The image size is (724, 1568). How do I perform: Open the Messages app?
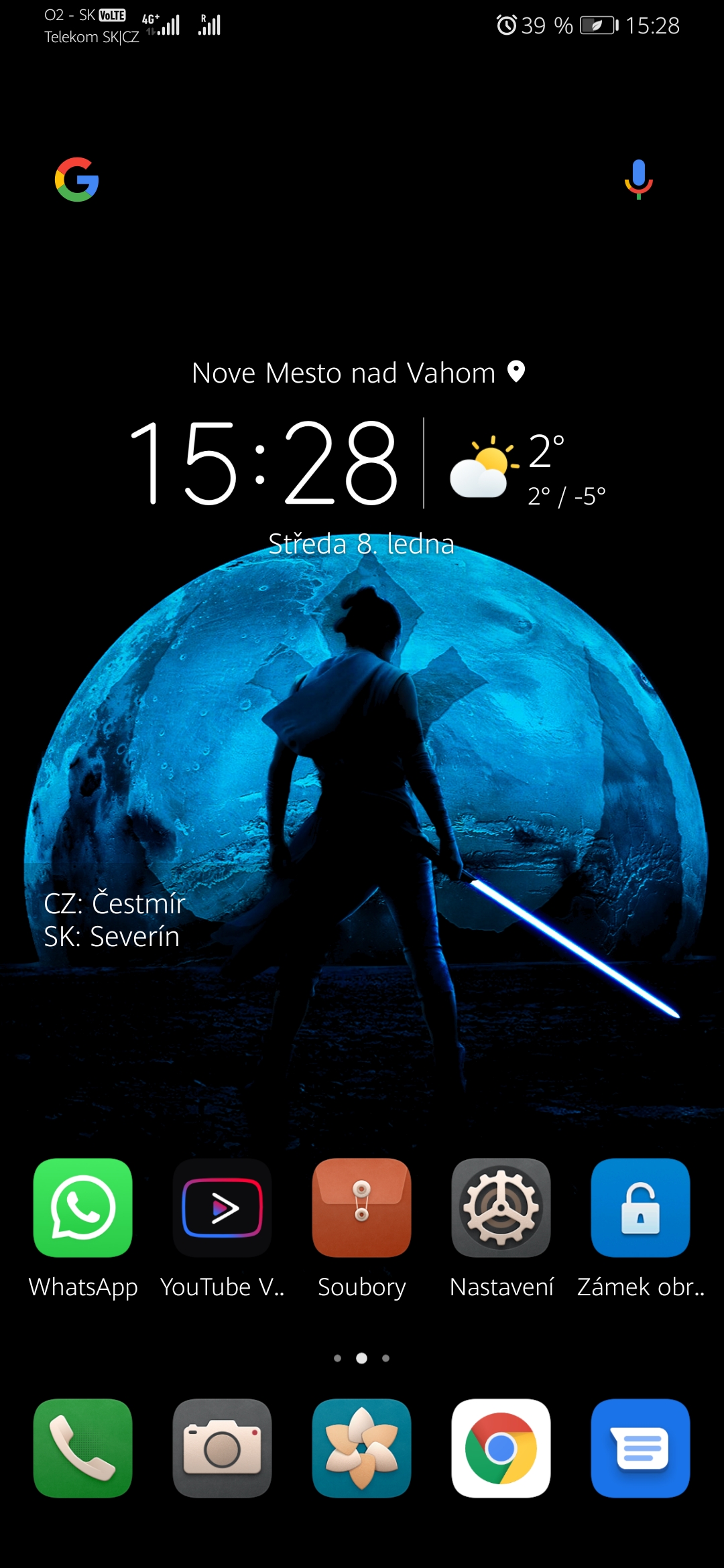(x=640, y=1447)
